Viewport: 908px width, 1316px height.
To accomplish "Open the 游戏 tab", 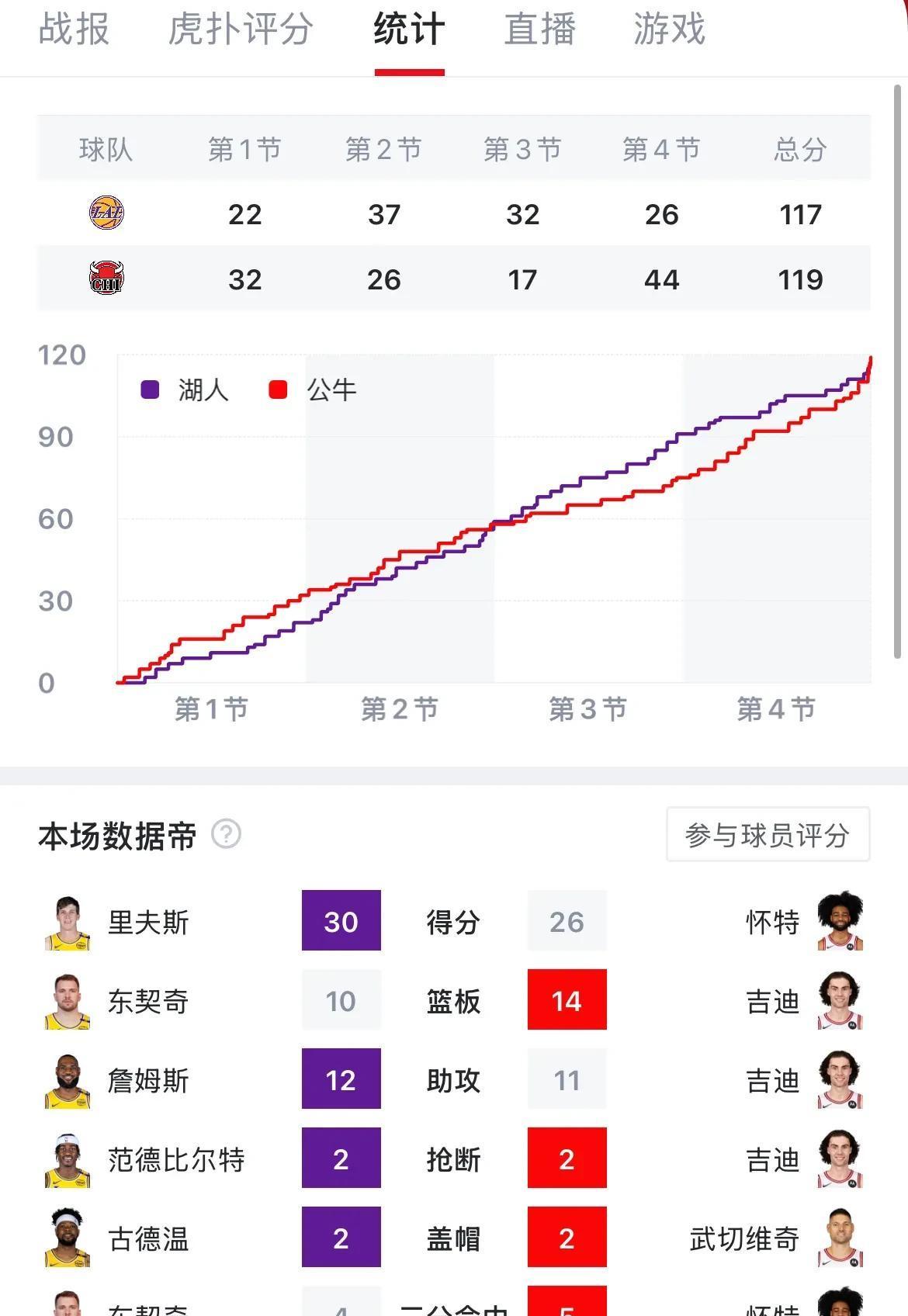I will tap(668, 31).
